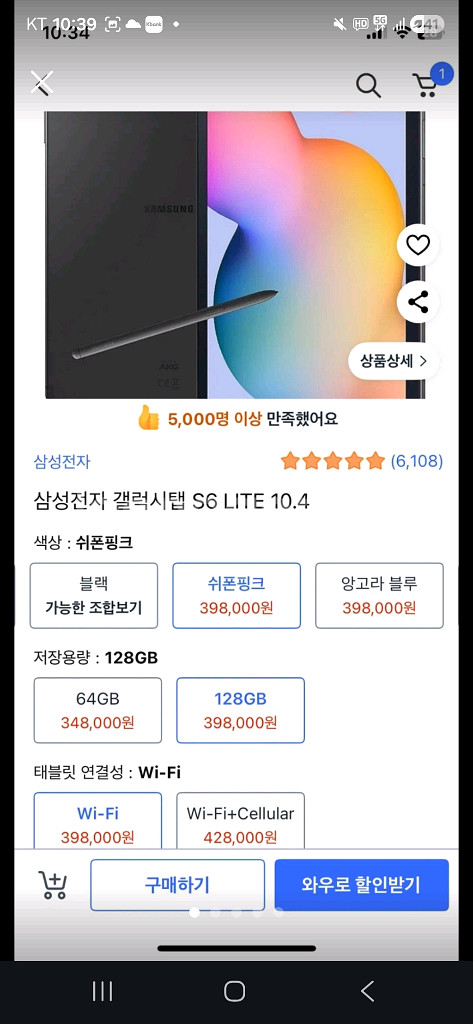Select 128GB storage
This screenshot has width=473, height=1024.
pyautogui.click(x=240, y=711)
